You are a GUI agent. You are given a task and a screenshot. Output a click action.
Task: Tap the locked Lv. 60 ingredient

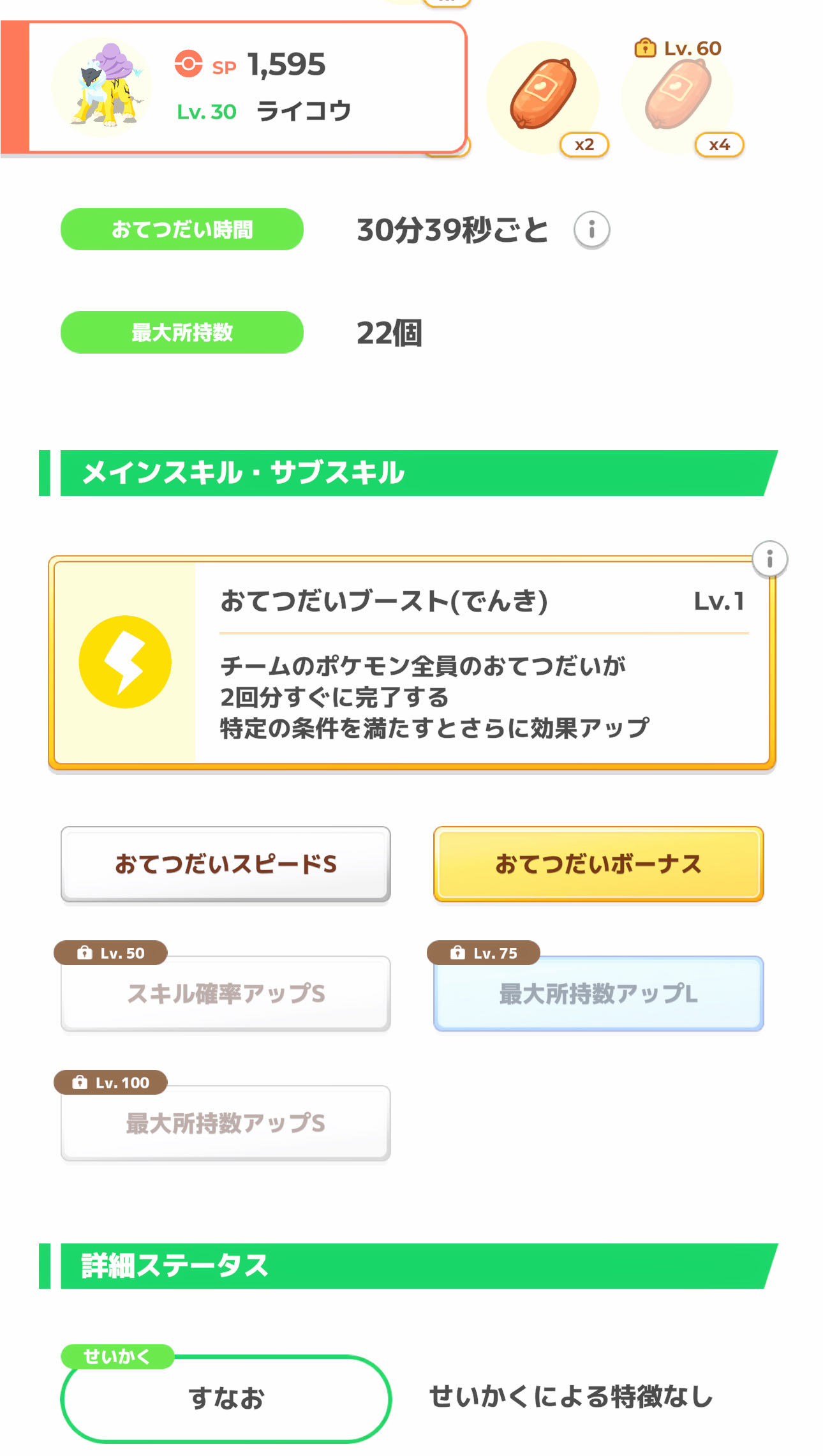(678, 96)
